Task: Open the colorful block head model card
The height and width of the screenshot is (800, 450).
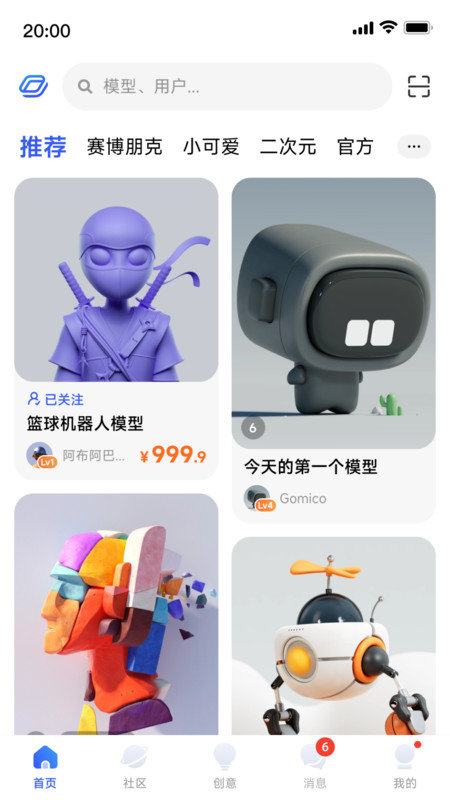Action: click(116, 614)
